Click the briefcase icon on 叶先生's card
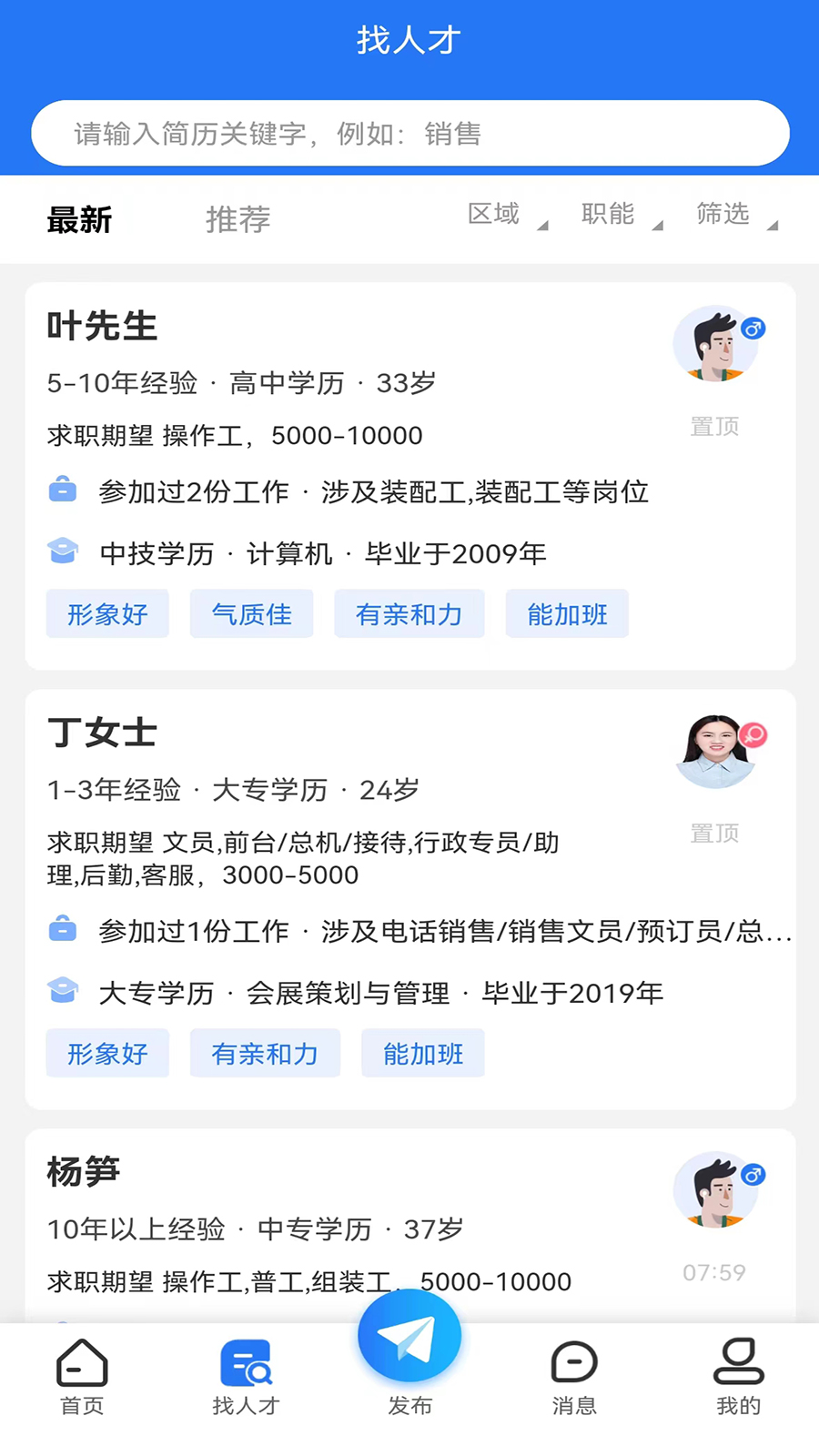 tap(62, 491)
